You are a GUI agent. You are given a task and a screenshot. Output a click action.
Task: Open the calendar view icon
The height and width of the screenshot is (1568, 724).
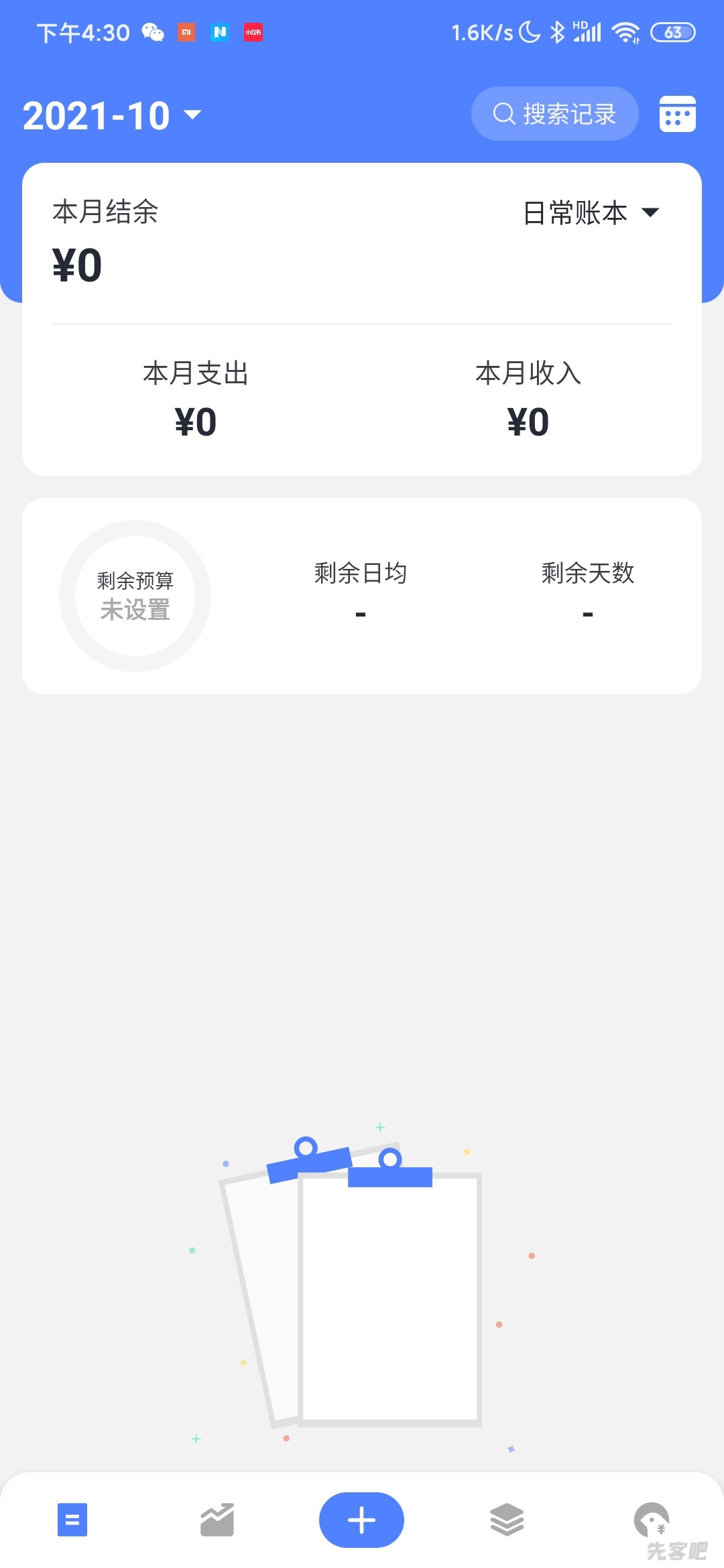click(x=677, y=114)
